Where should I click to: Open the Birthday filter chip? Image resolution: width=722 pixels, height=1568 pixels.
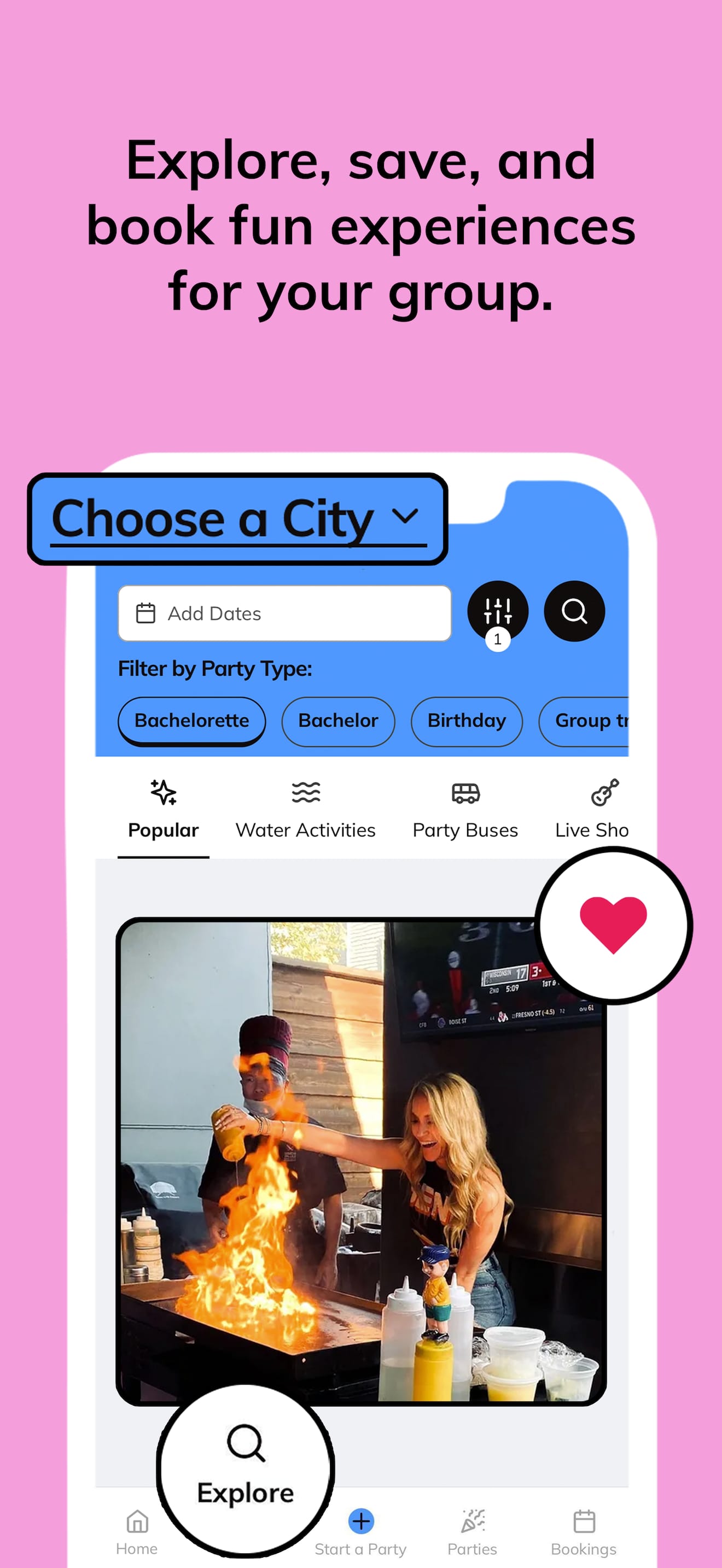coord(467,721)
